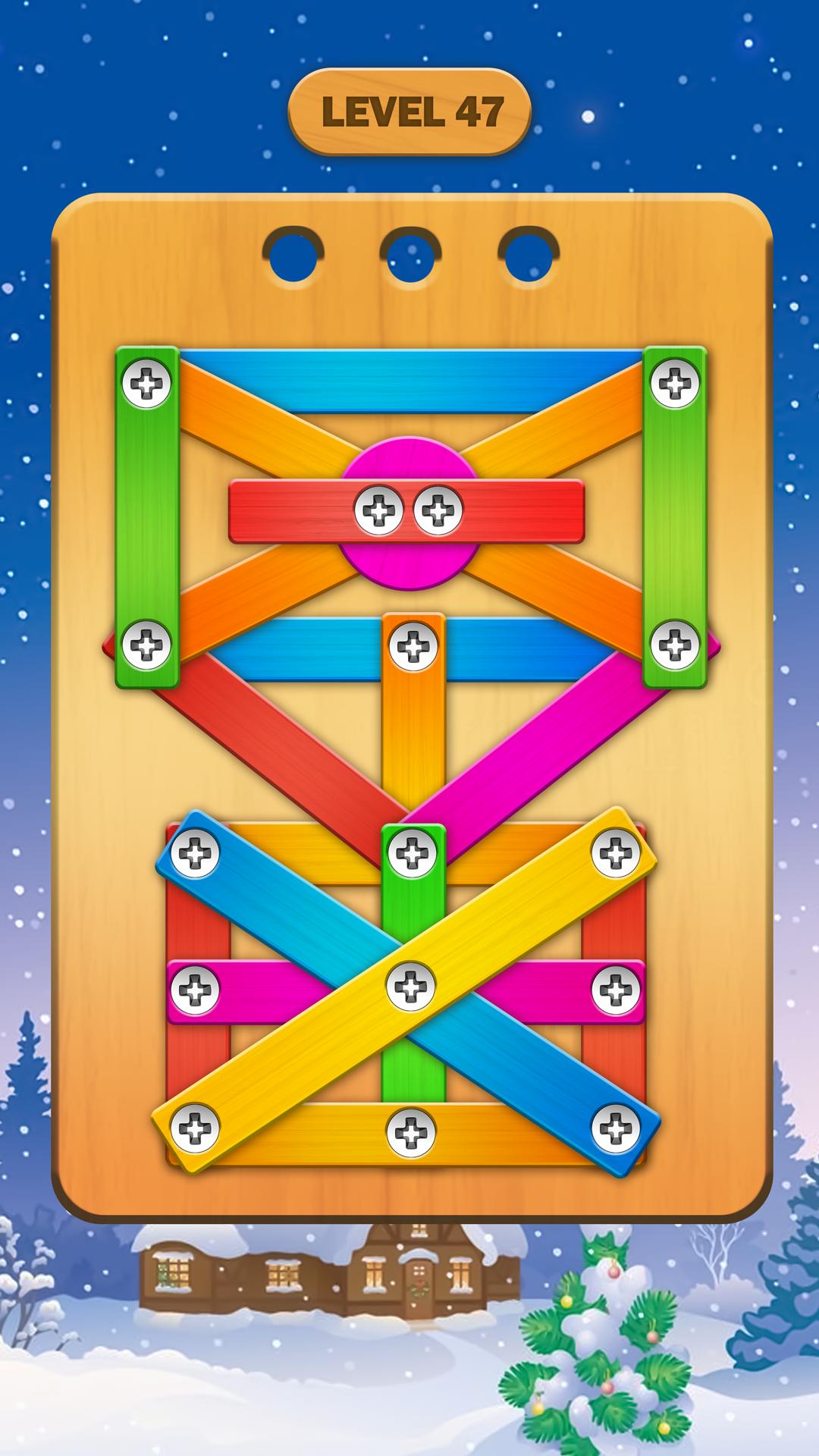
Task: Tap the screw at the left green bar's top
Action: coord(147,383)
